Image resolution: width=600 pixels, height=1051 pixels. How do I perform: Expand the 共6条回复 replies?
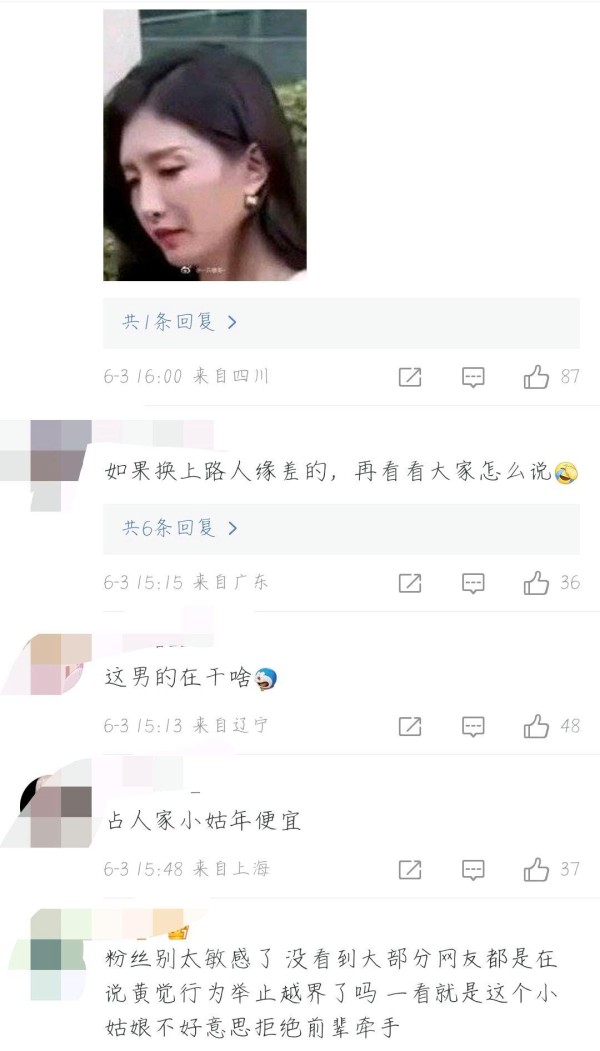(x=341, y=529)
